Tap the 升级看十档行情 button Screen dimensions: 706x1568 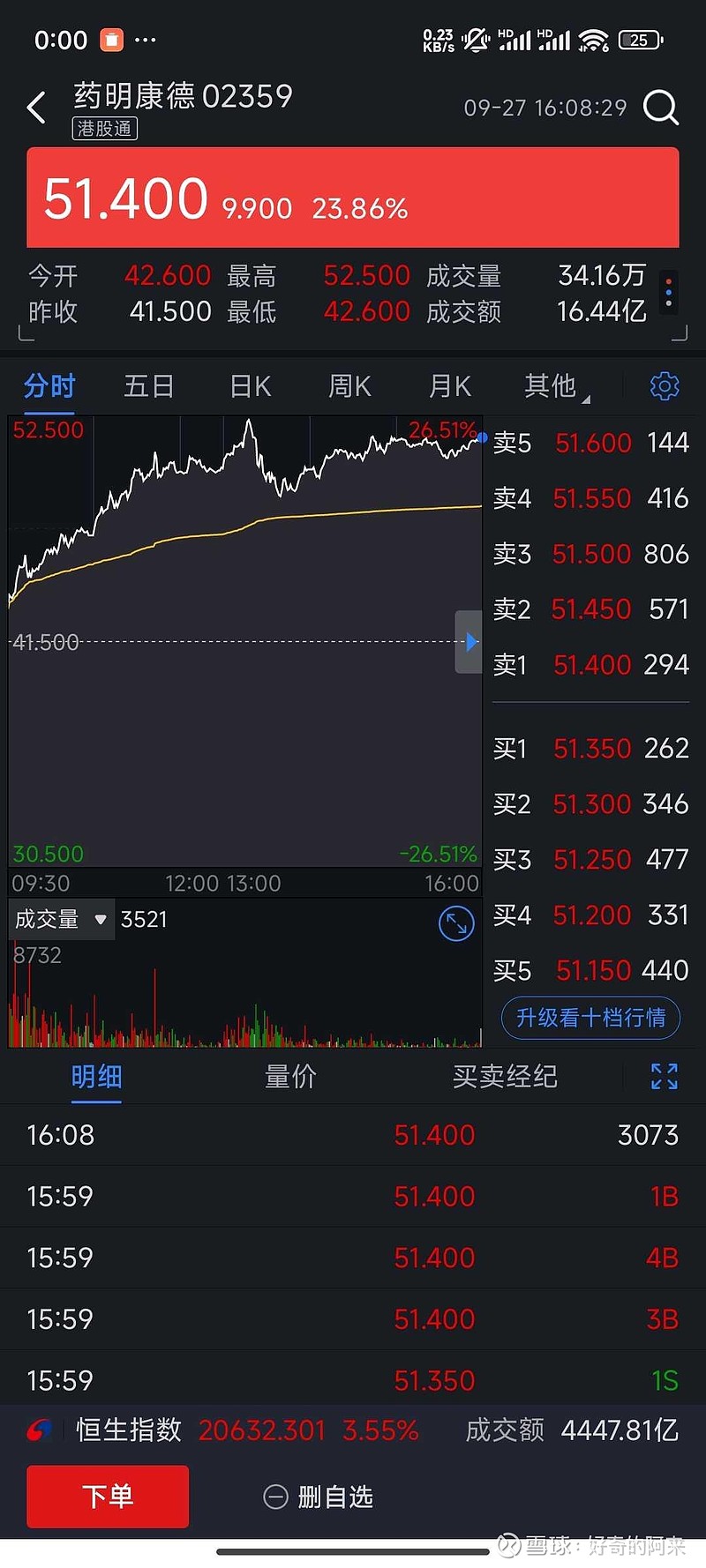pos(590,1017)
